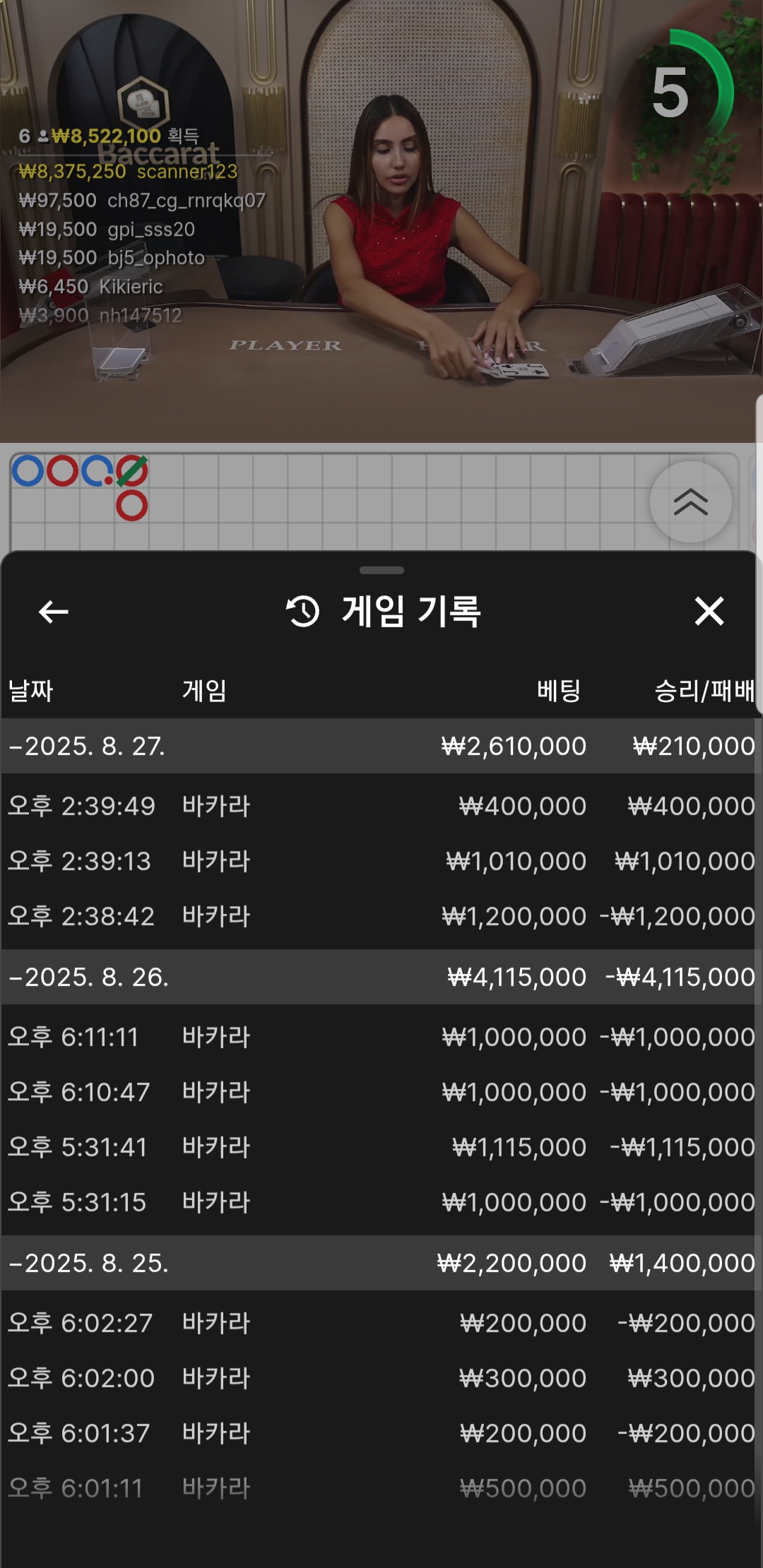
Task: Expand the scoreboard with double chevron
Action: 690,502
